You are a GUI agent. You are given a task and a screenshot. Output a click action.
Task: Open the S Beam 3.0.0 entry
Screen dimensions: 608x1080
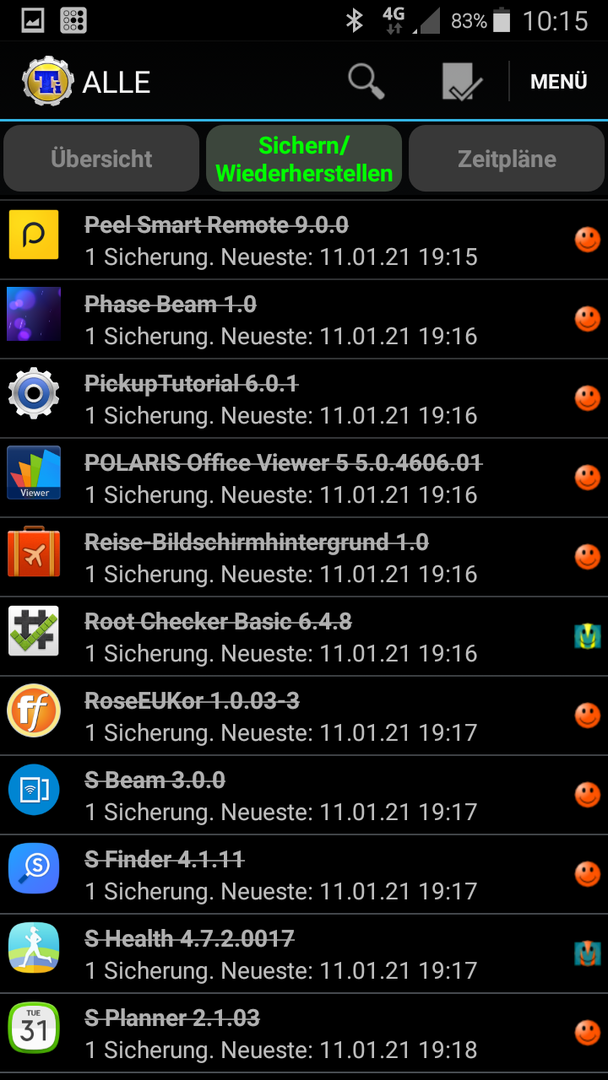pos(304,795)
